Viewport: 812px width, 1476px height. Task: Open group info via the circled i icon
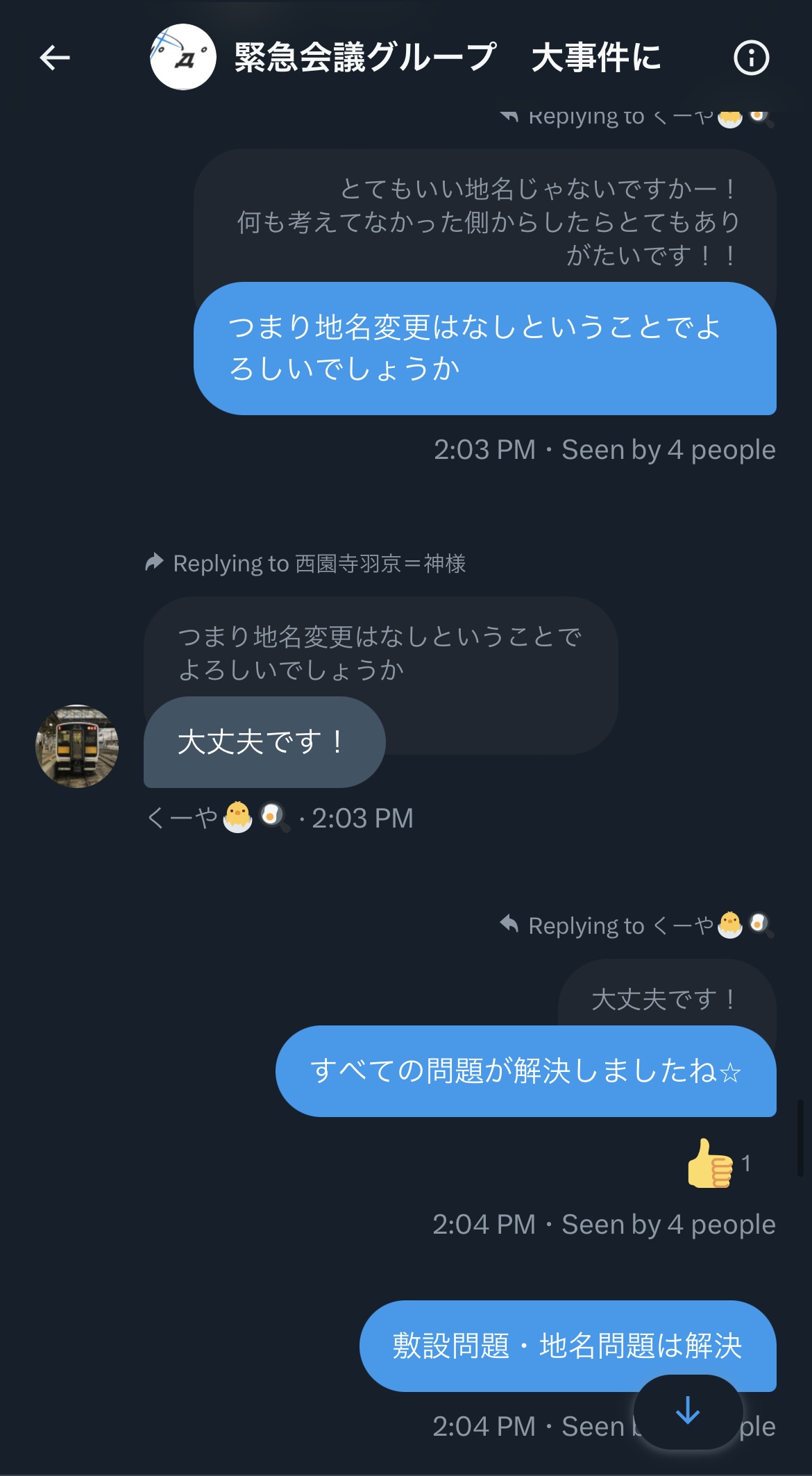(752, 58)
